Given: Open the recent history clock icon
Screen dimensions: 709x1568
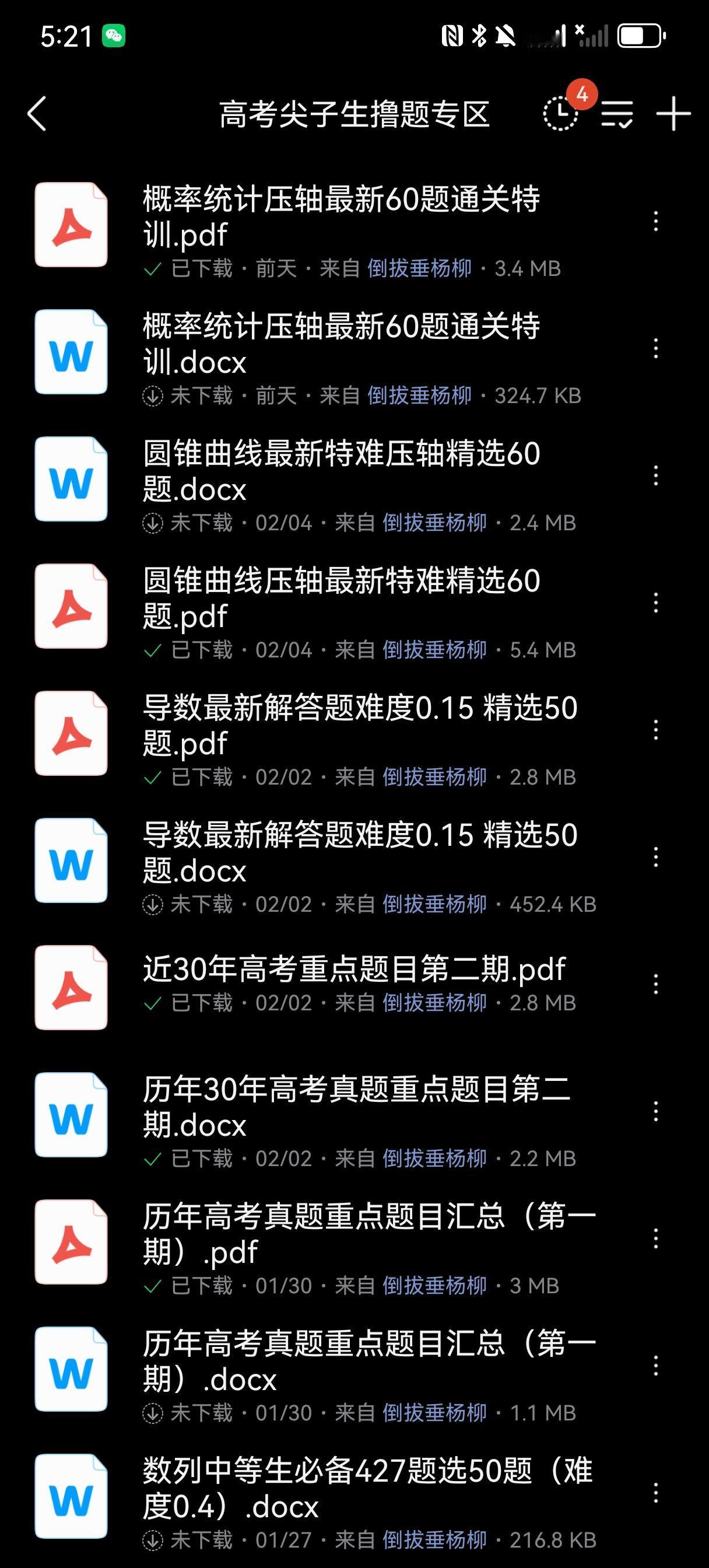Looking at the screenshot, I should coord(560,113).
